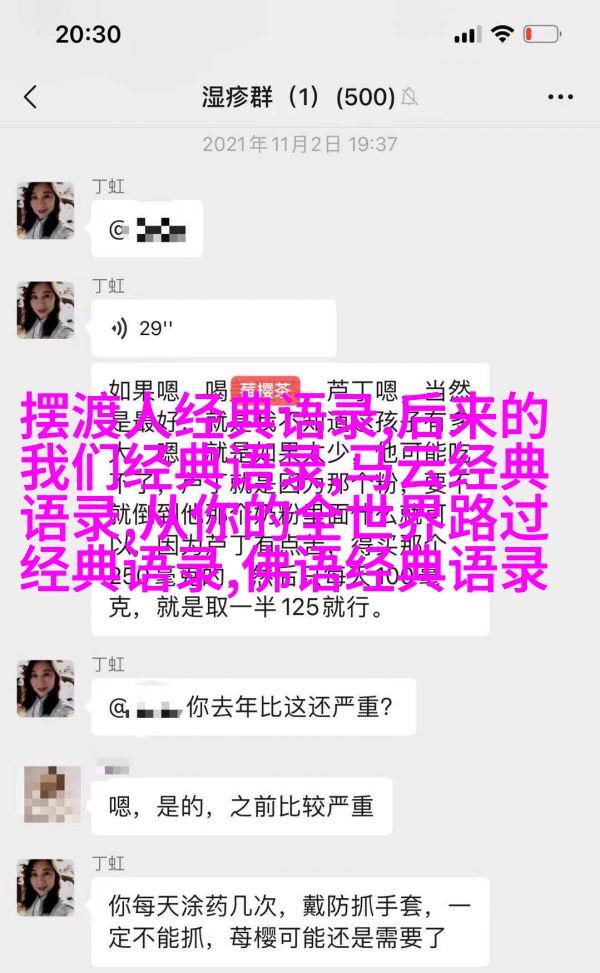The image size is (600, 973).
Task: Play the 29'' voice message
Action: pyautogui.click(x=146, y=327)
